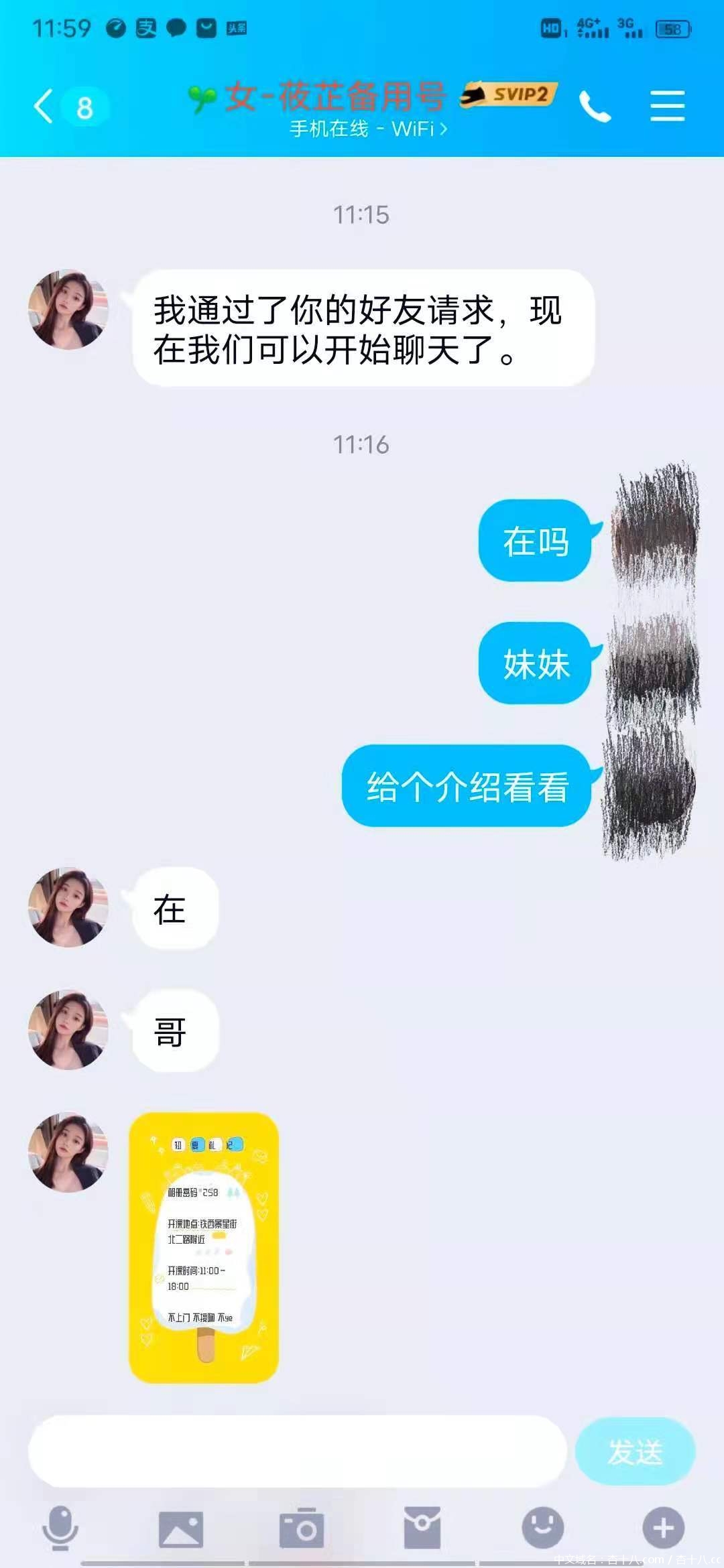Viewport: 724px width, 1568px height.
Task: View the contact's avatar next to 哥
Action: 68,1030
